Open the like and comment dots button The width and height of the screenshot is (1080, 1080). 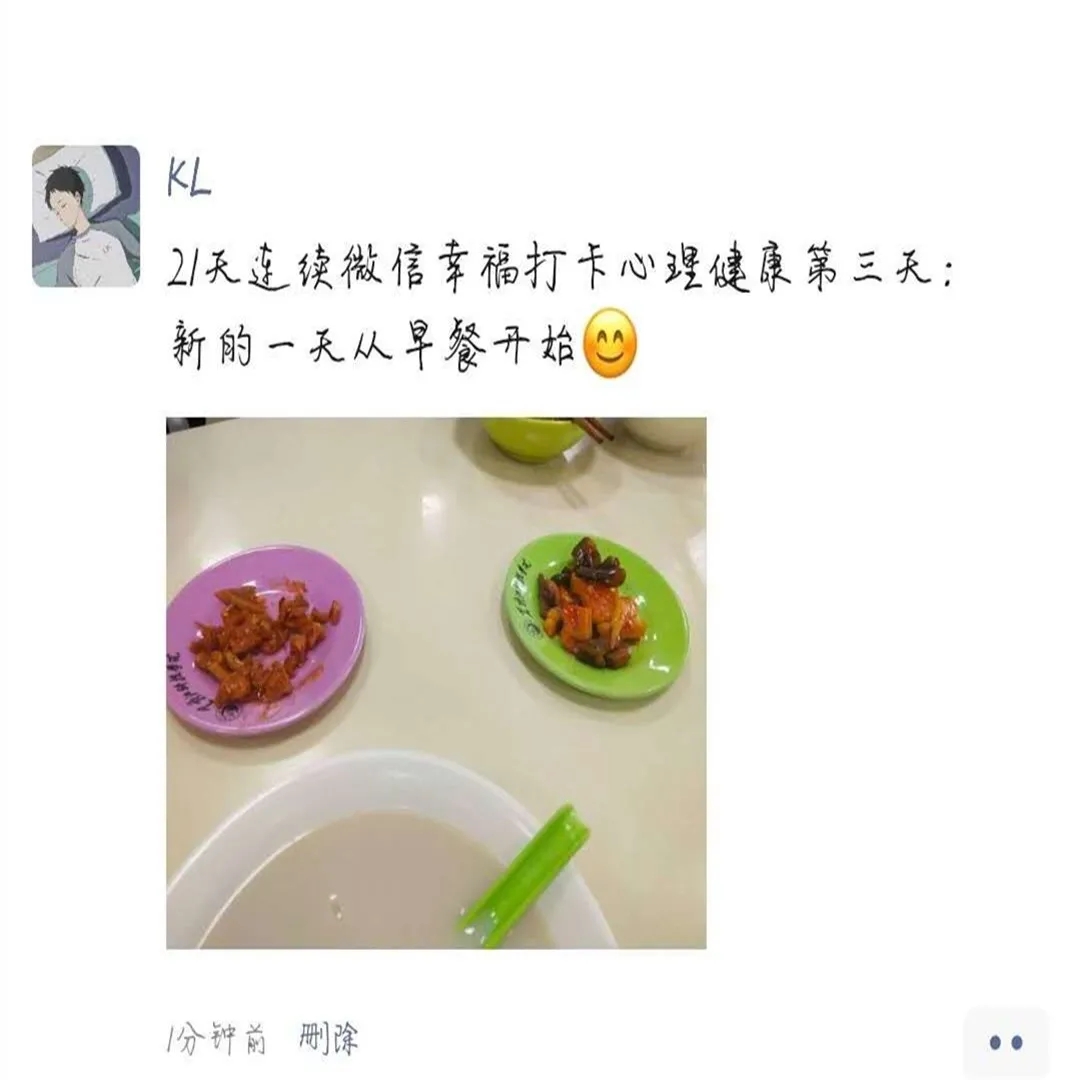(1005, 1043)
